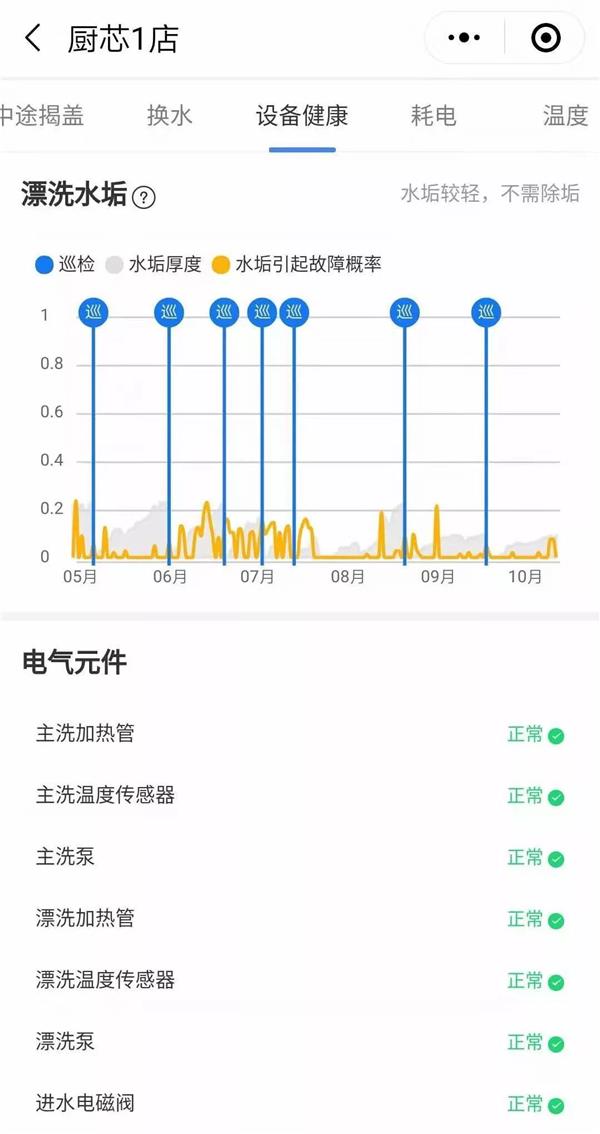
Task: Open the 温度 tab
Action: click(x=566, y=116)
